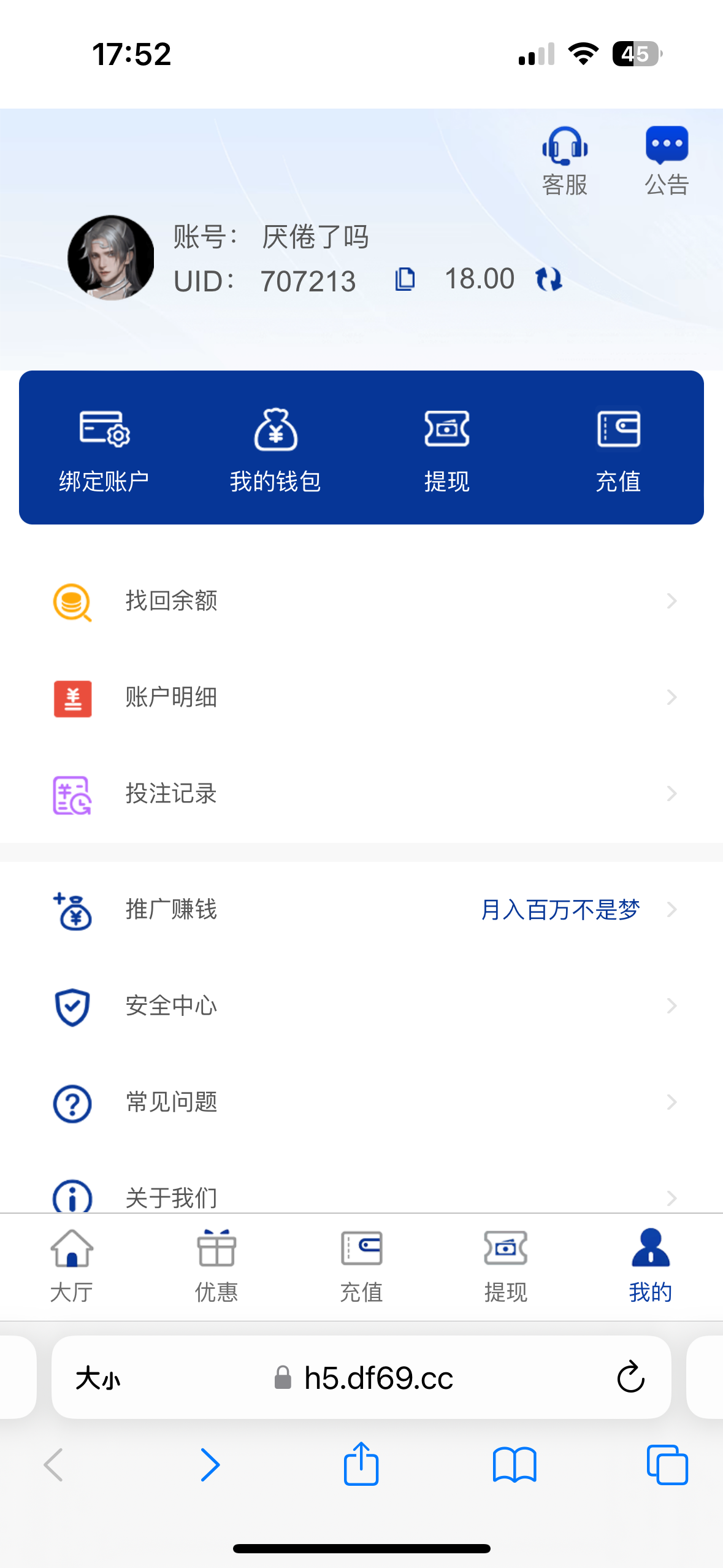This screenshot has height=1568, width=723.
Task: Refresh the 18.00 balance
Action: click(x=548, y=279)
